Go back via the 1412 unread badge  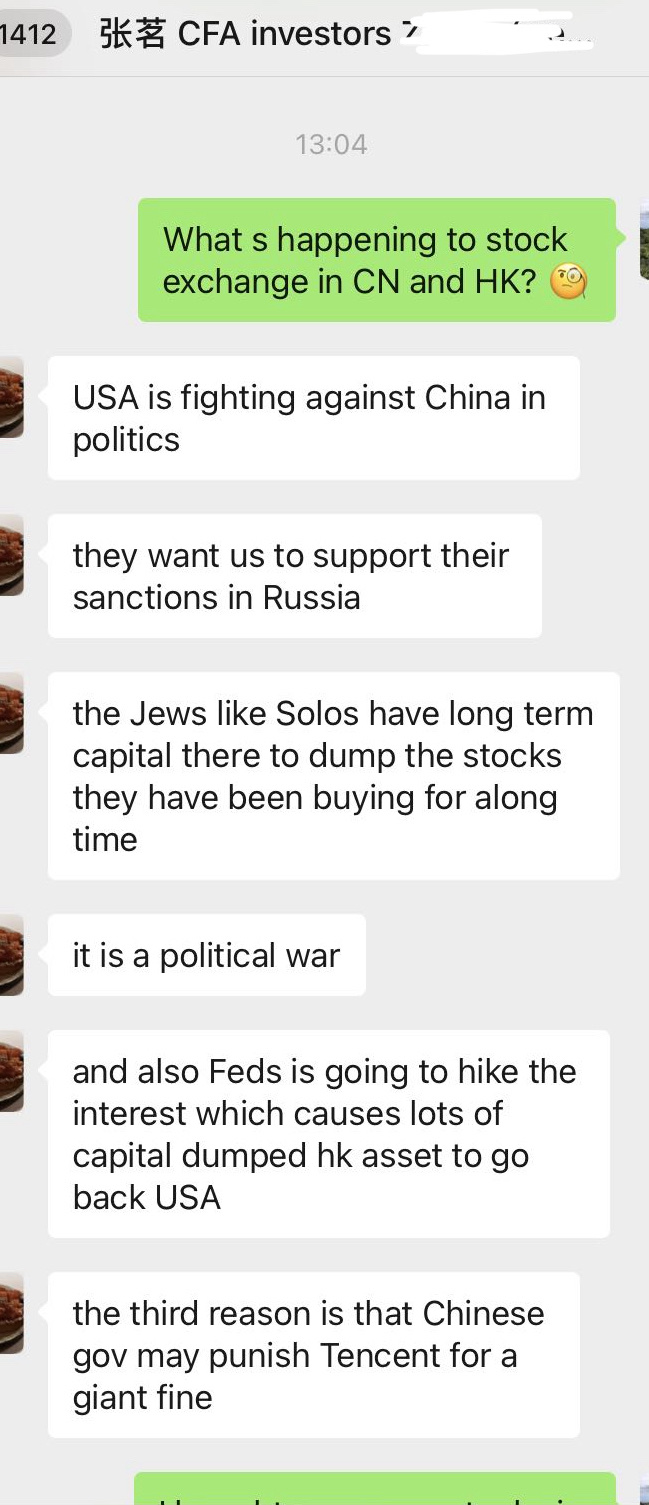pos(30,35)
